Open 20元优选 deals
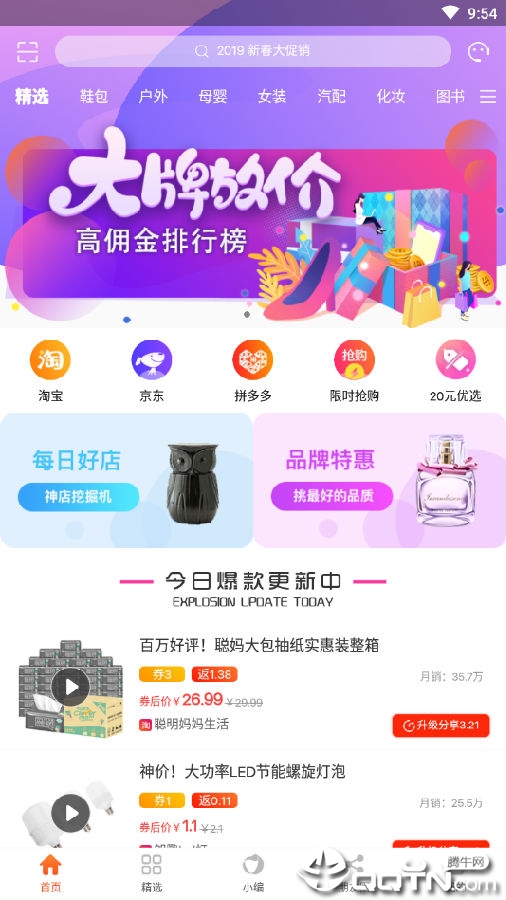 [x=456, y=371]
